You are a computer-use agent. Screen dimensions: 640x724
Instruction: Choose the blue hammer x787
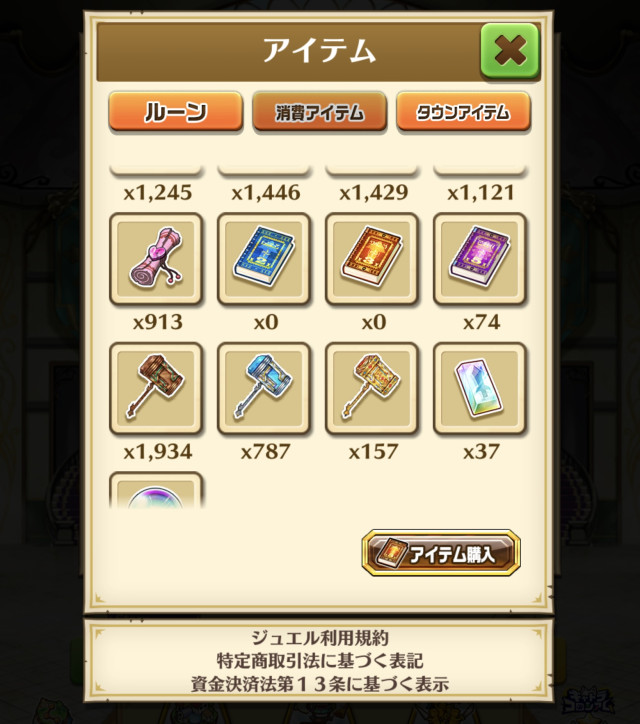[x=263, y=389]
